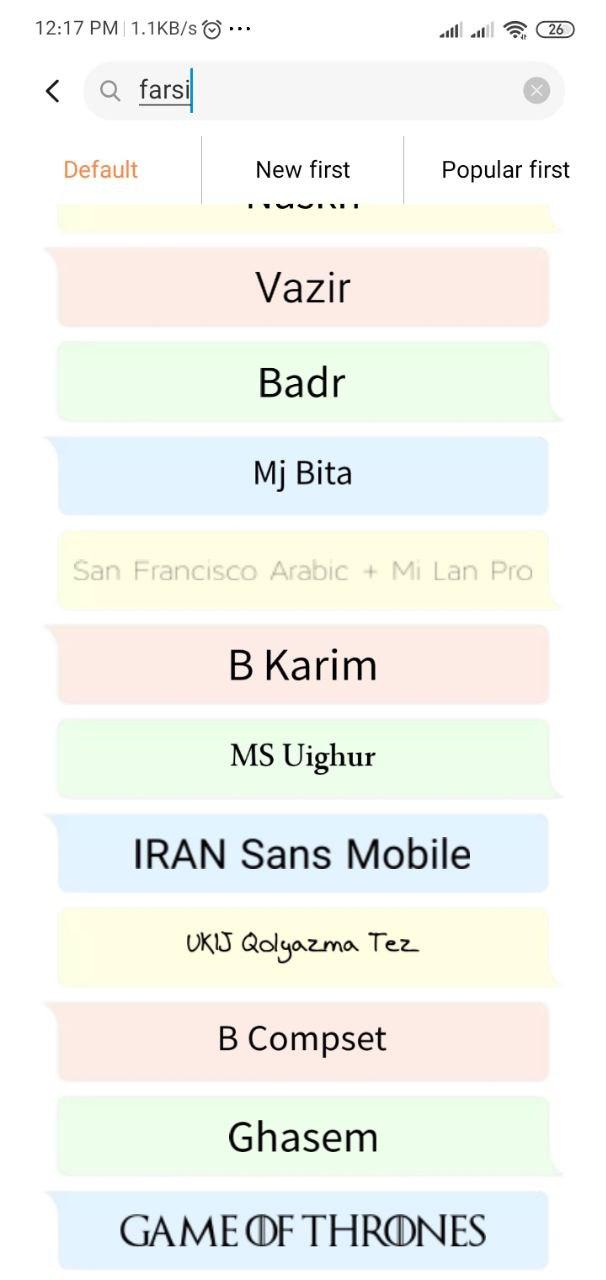Clear the search text
This screenshot has width=606, height=1280.
tap(537, 91)
